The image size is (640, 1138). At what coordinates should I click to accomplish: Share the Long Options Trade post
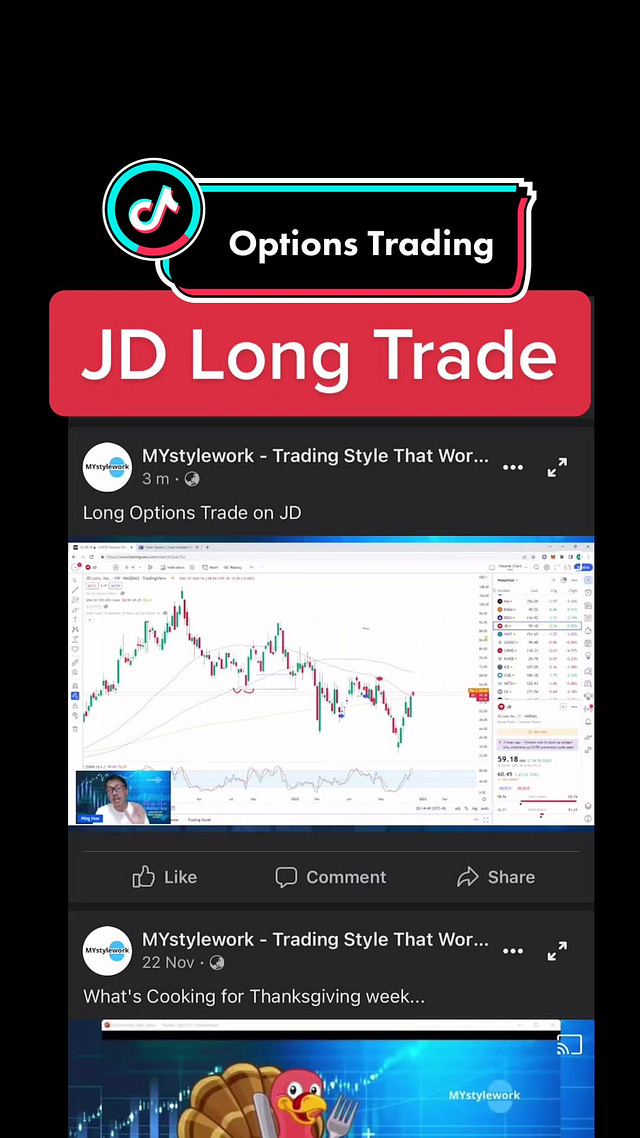(x=496, y=877)
